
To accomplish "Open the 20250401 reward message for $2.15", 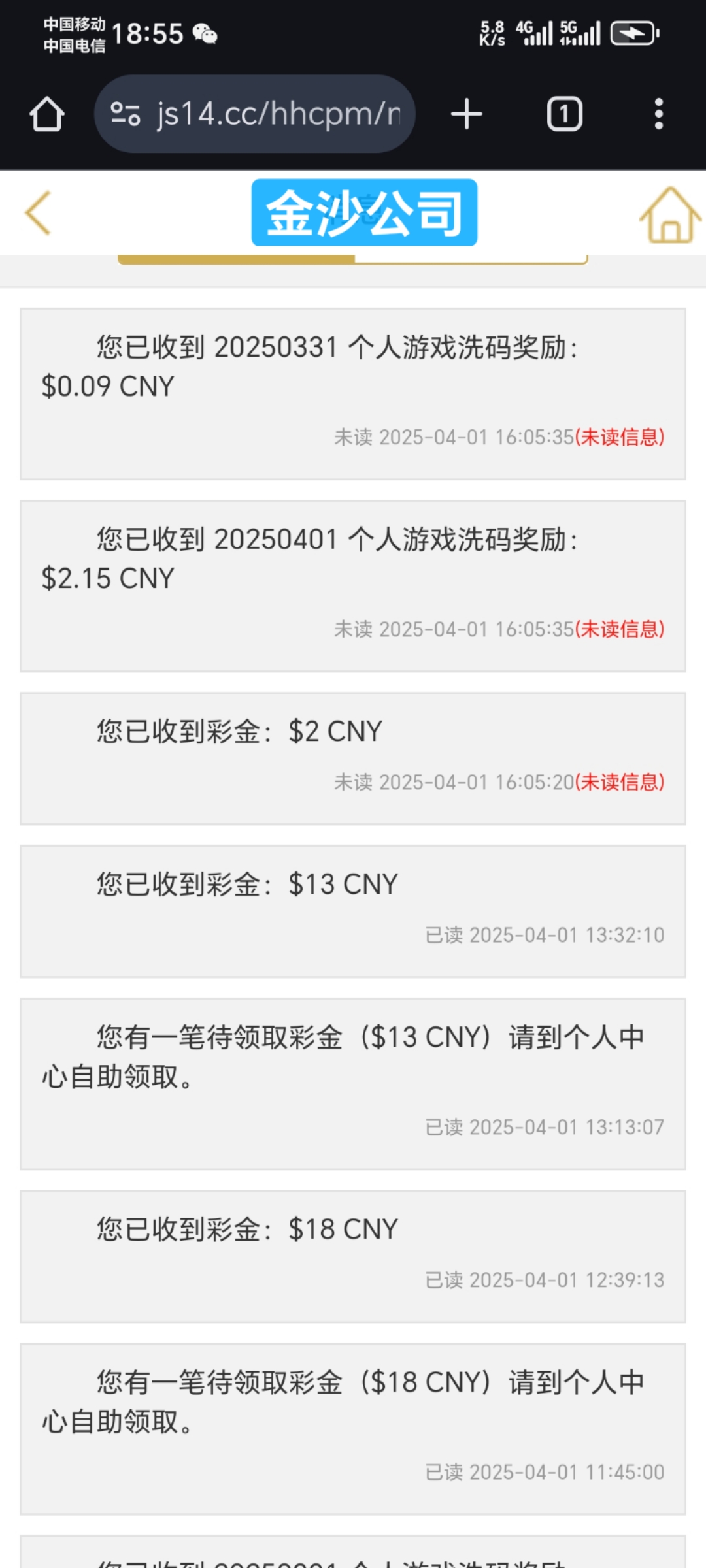I will click(x=353, y=586).
